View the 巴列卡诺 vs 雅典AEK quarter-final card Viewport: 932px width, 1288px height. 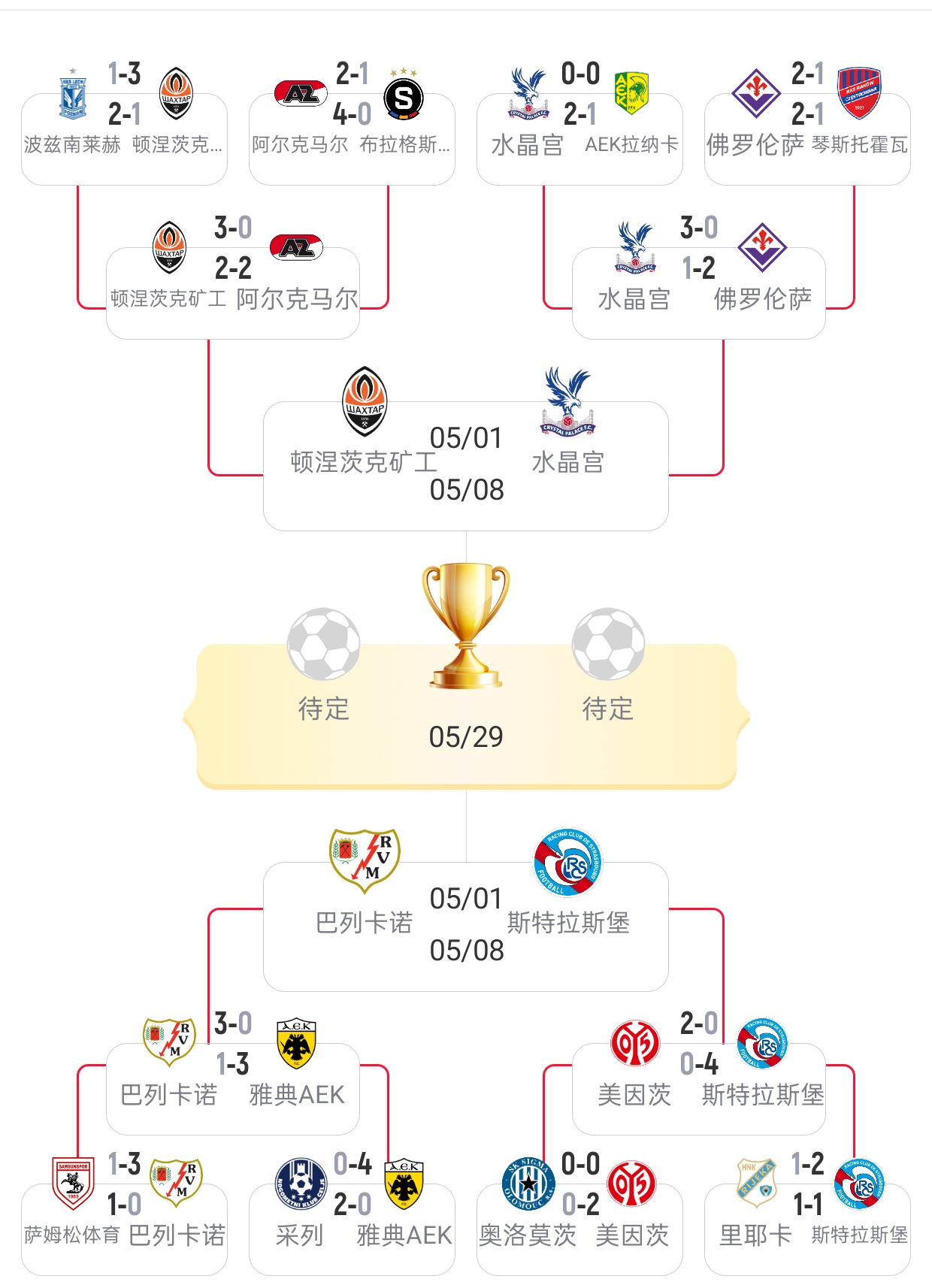(233, 1088)
